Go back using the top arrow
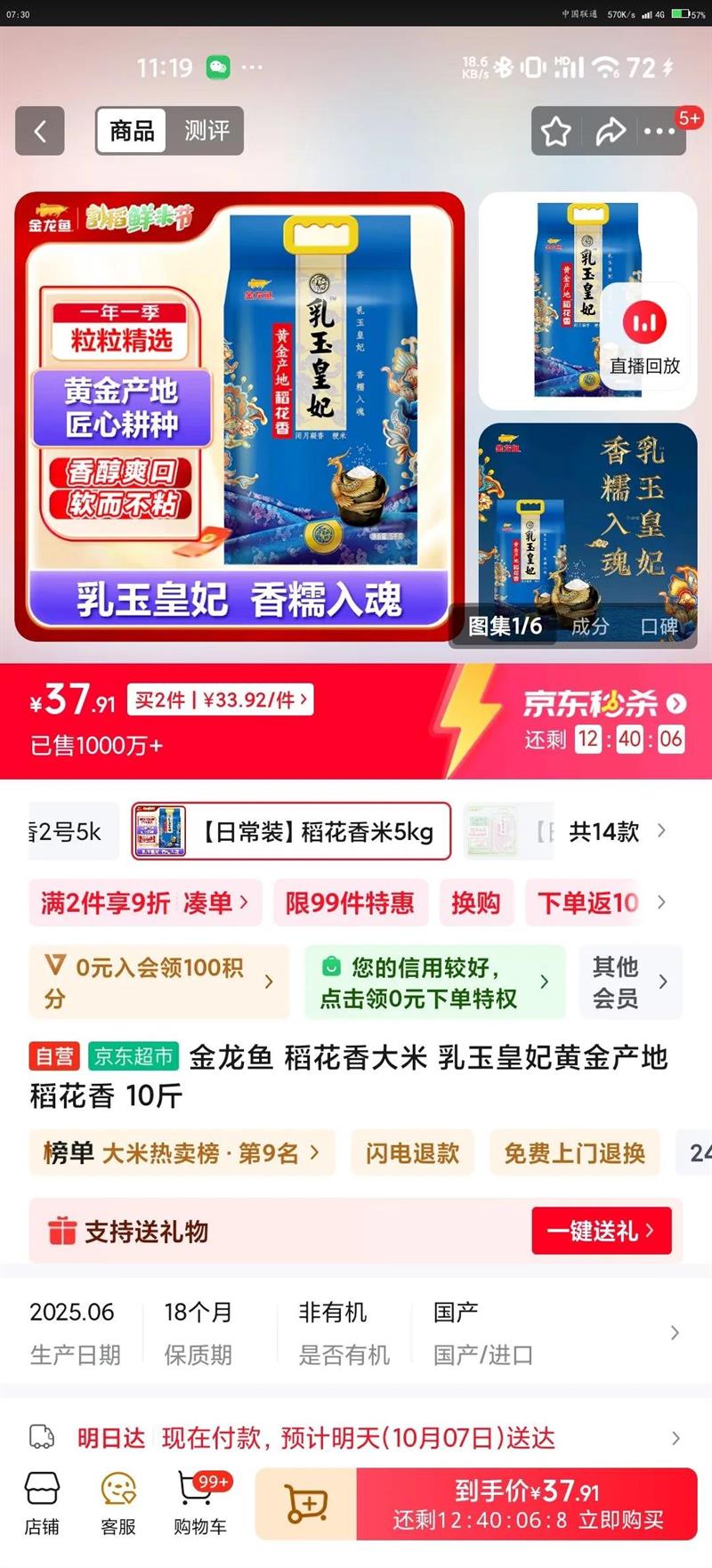 pyautogui.click(x=40, y=132)
